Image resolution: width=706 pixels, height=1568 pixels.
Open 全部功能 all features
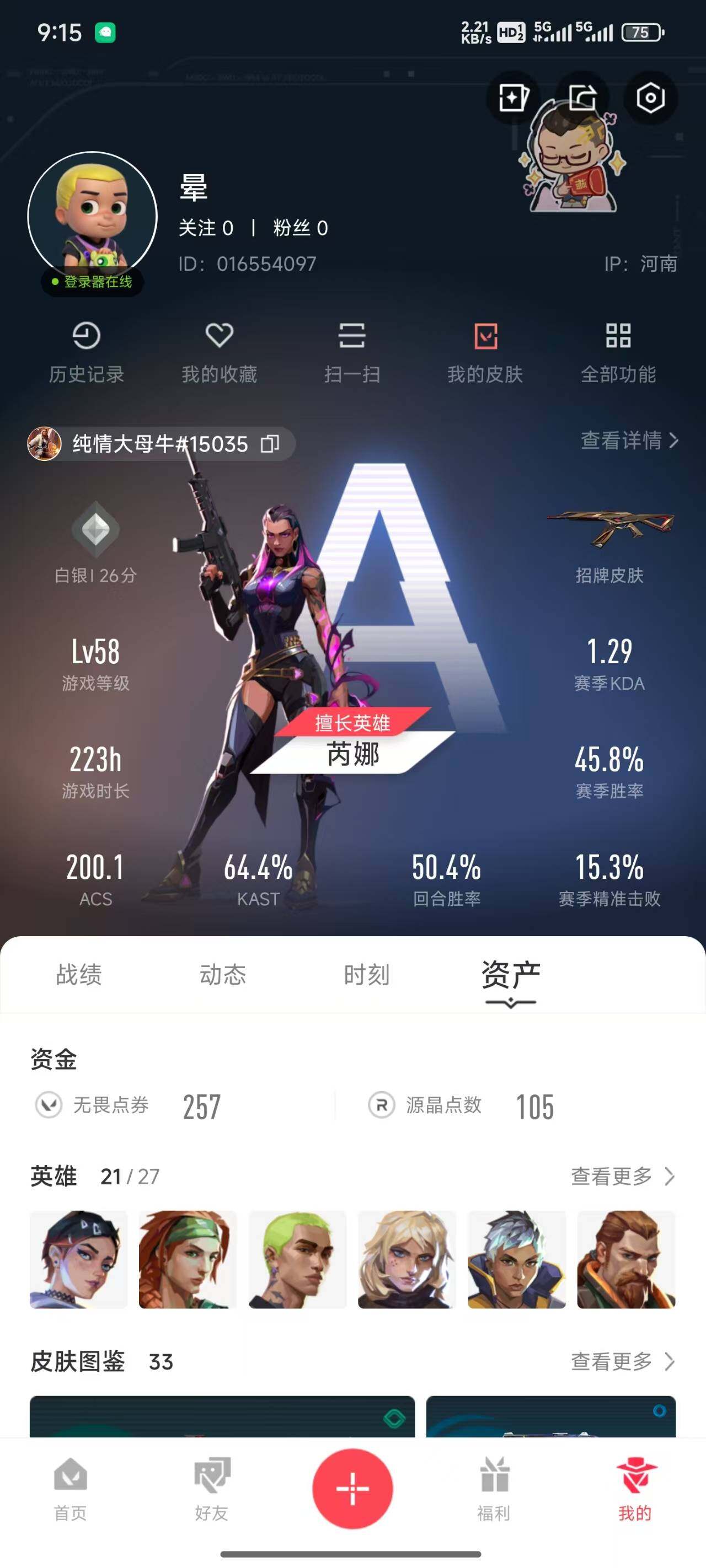pyautogui.click(x=618, y=352)
